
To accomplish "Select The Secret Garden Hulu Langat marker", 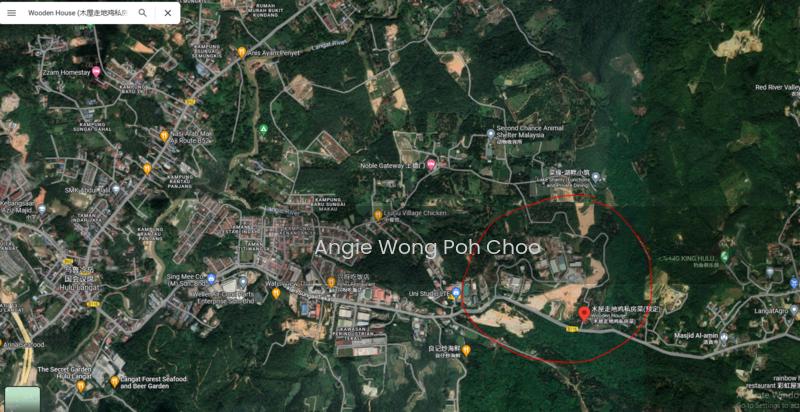I will click(81, 385).
